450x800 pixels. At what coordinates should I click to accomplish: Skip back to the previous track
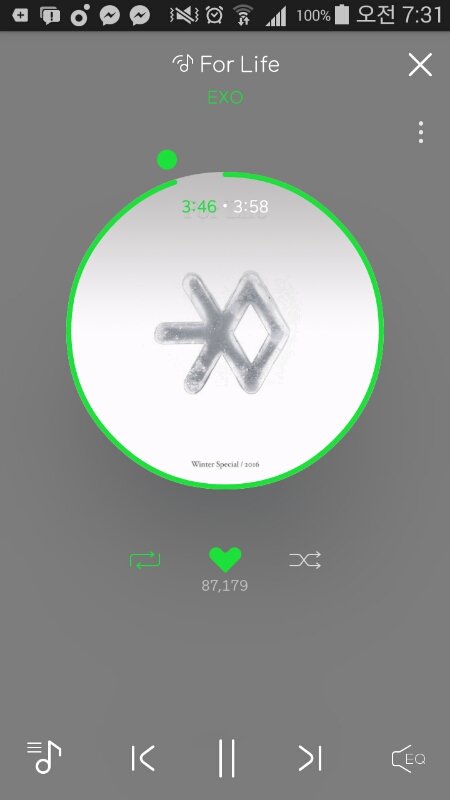coord(143,758)
